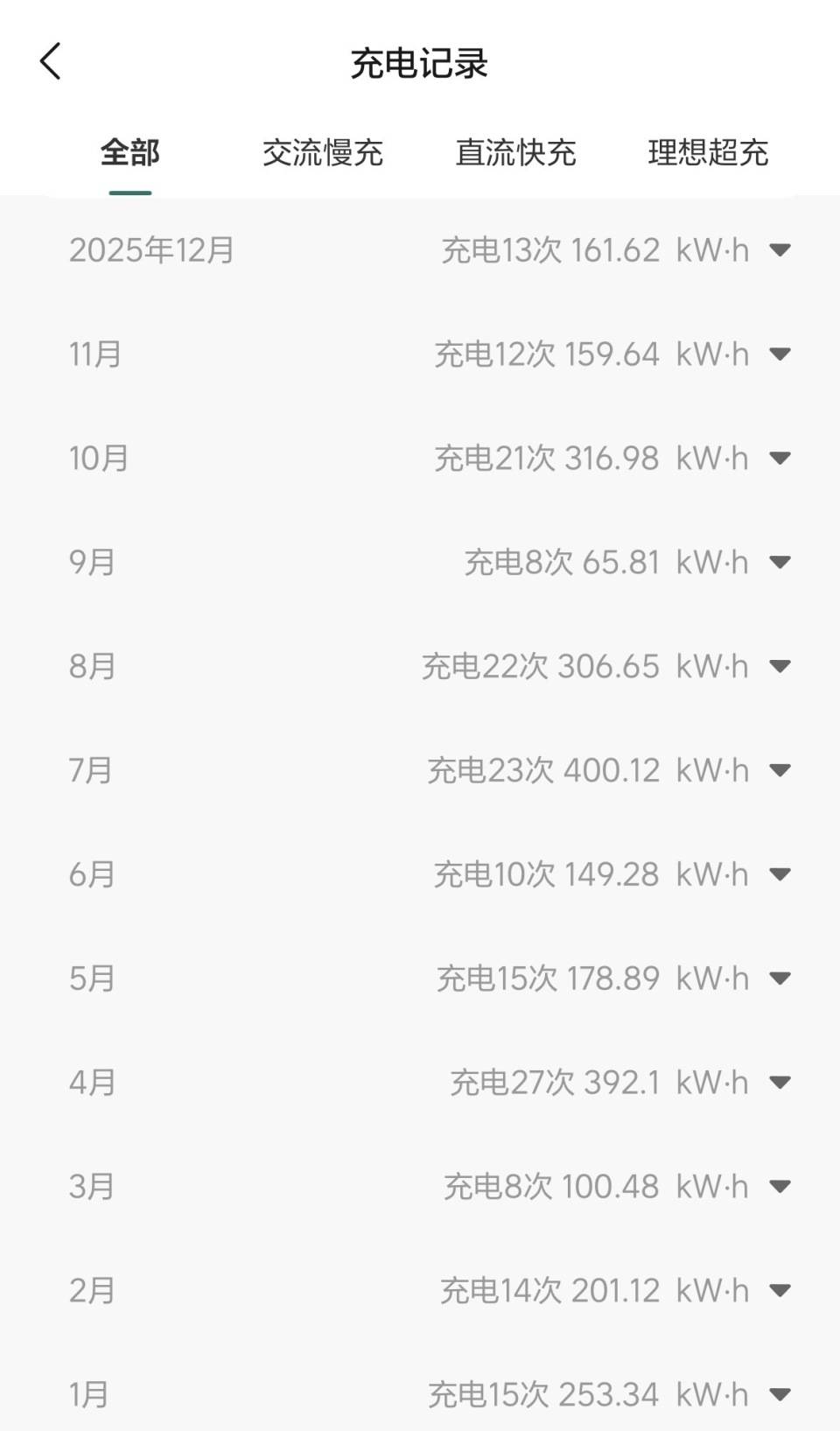Viewport: 840px width, 1431px height.
Task: Expand the 4月 row with 27 charges
Action: tap(780, 1083)
